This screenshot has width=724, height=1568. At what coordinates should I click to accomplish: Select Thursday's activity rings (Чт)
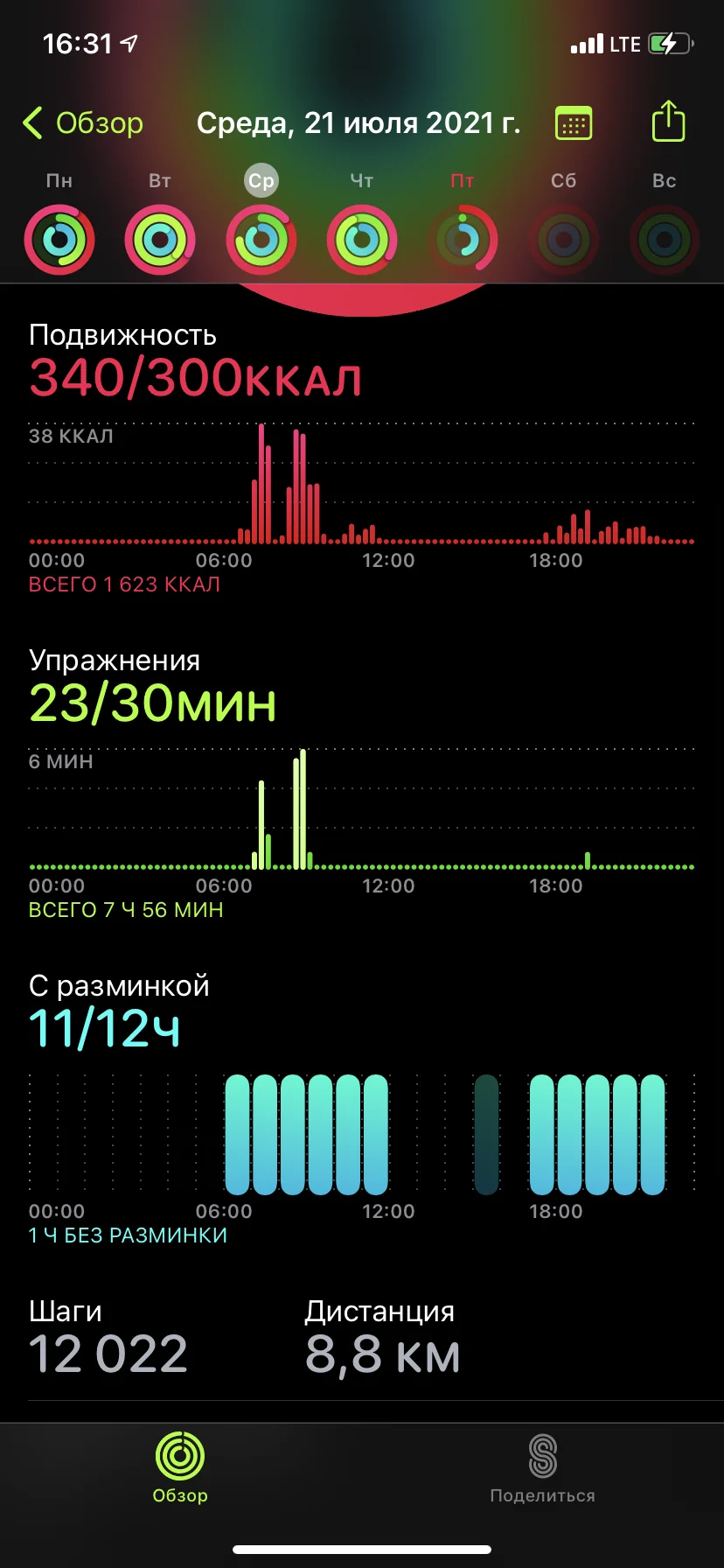361,239
